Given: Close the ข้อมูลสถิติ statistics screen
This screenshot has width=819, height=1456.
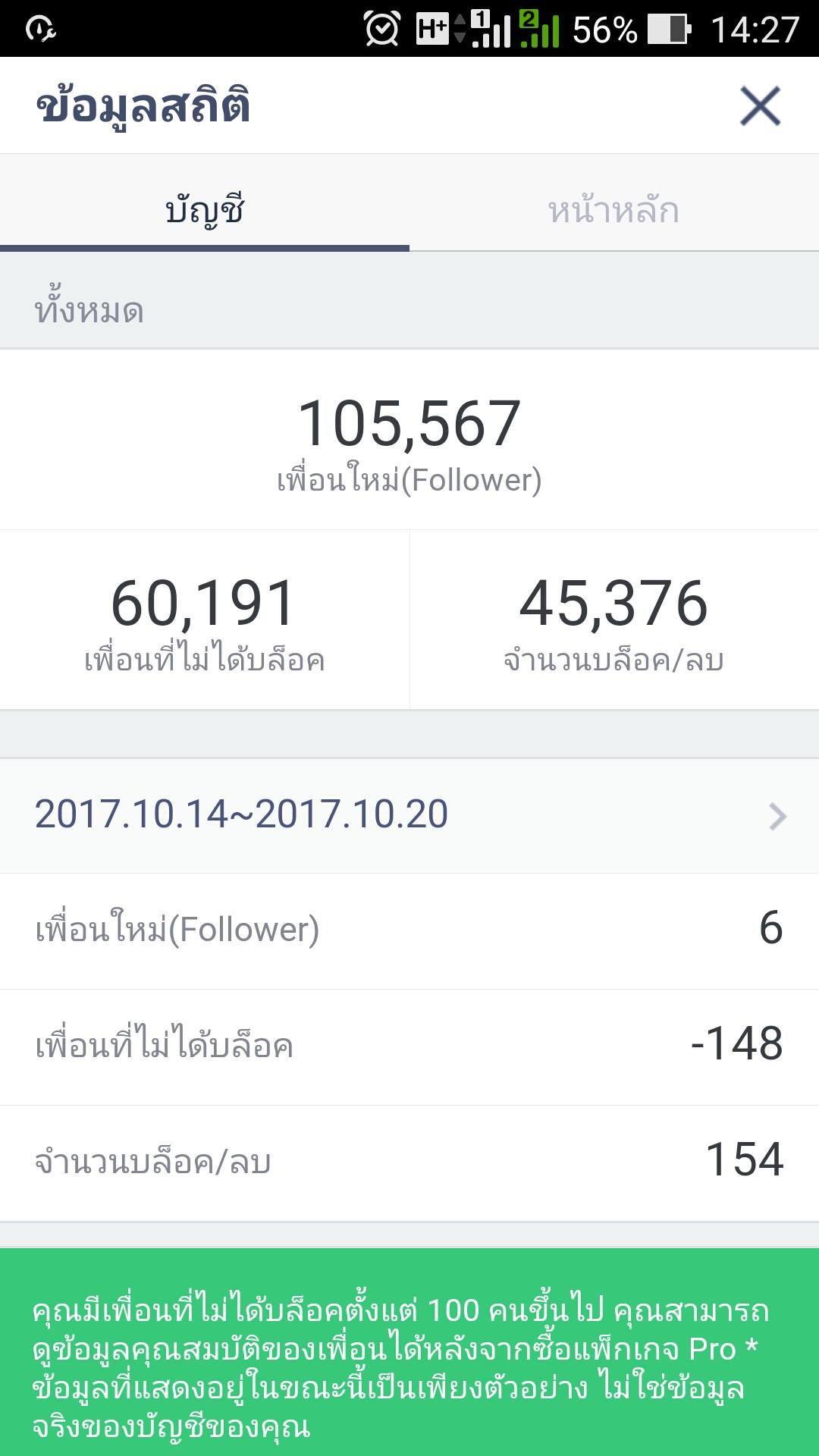Looking at the screenshot, I should pyautogui.click(x=760, y=106).
